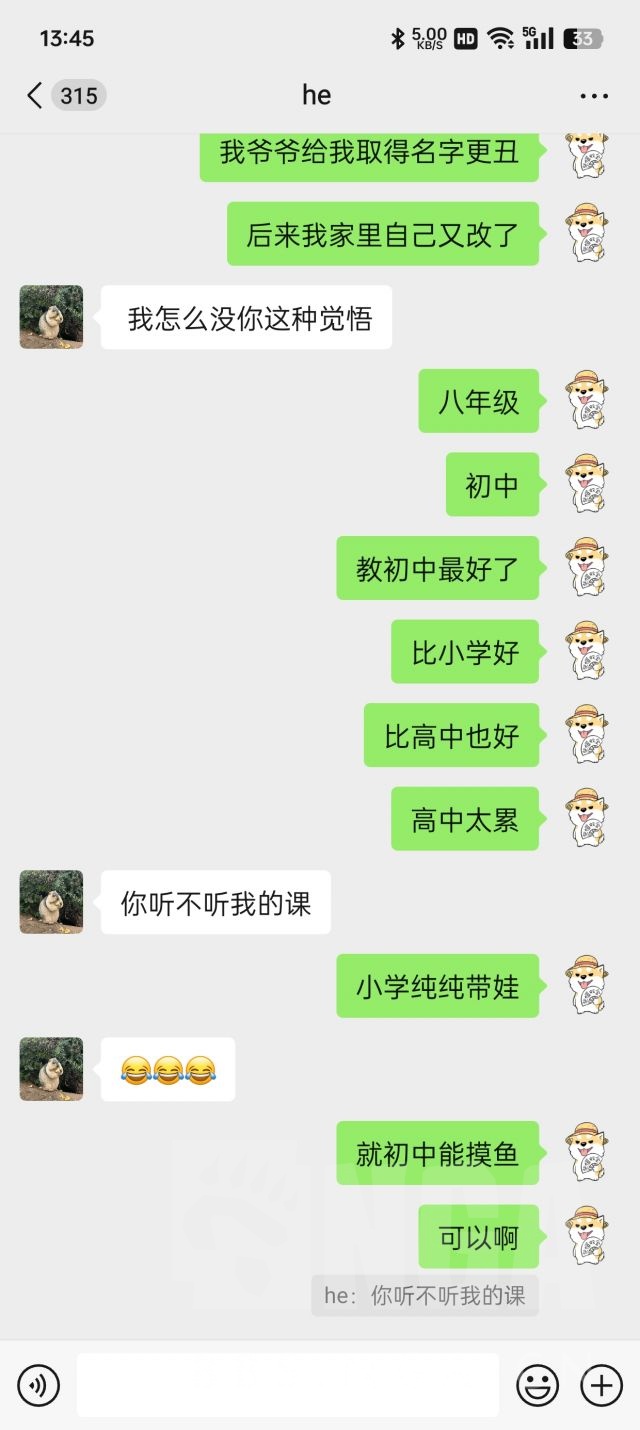Image resolution: width=640 pixels, height=1430 pixels.
Task: Switch to voice message input
Action: pyautogui.click(x=39, y=1385)
